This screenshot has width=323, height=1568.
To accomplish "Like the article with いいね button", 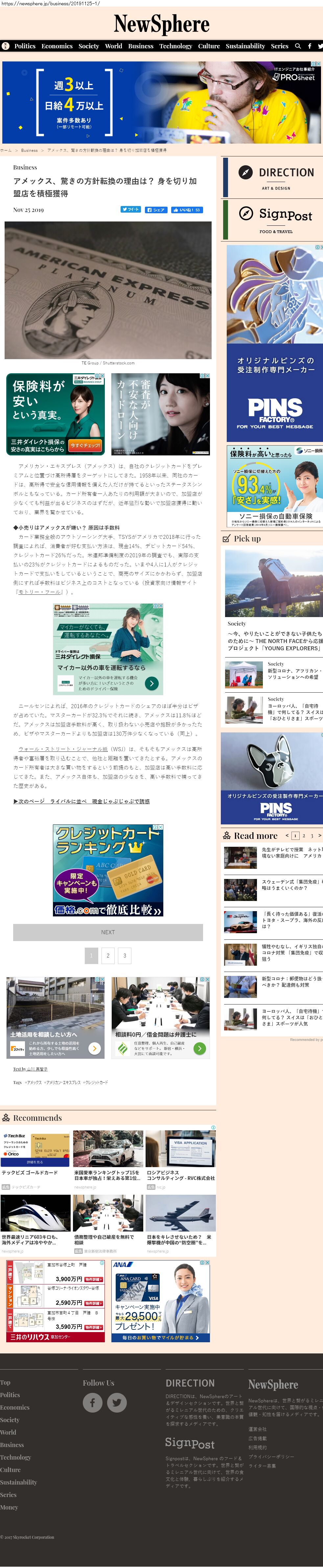I will click(x=187, y=209).
